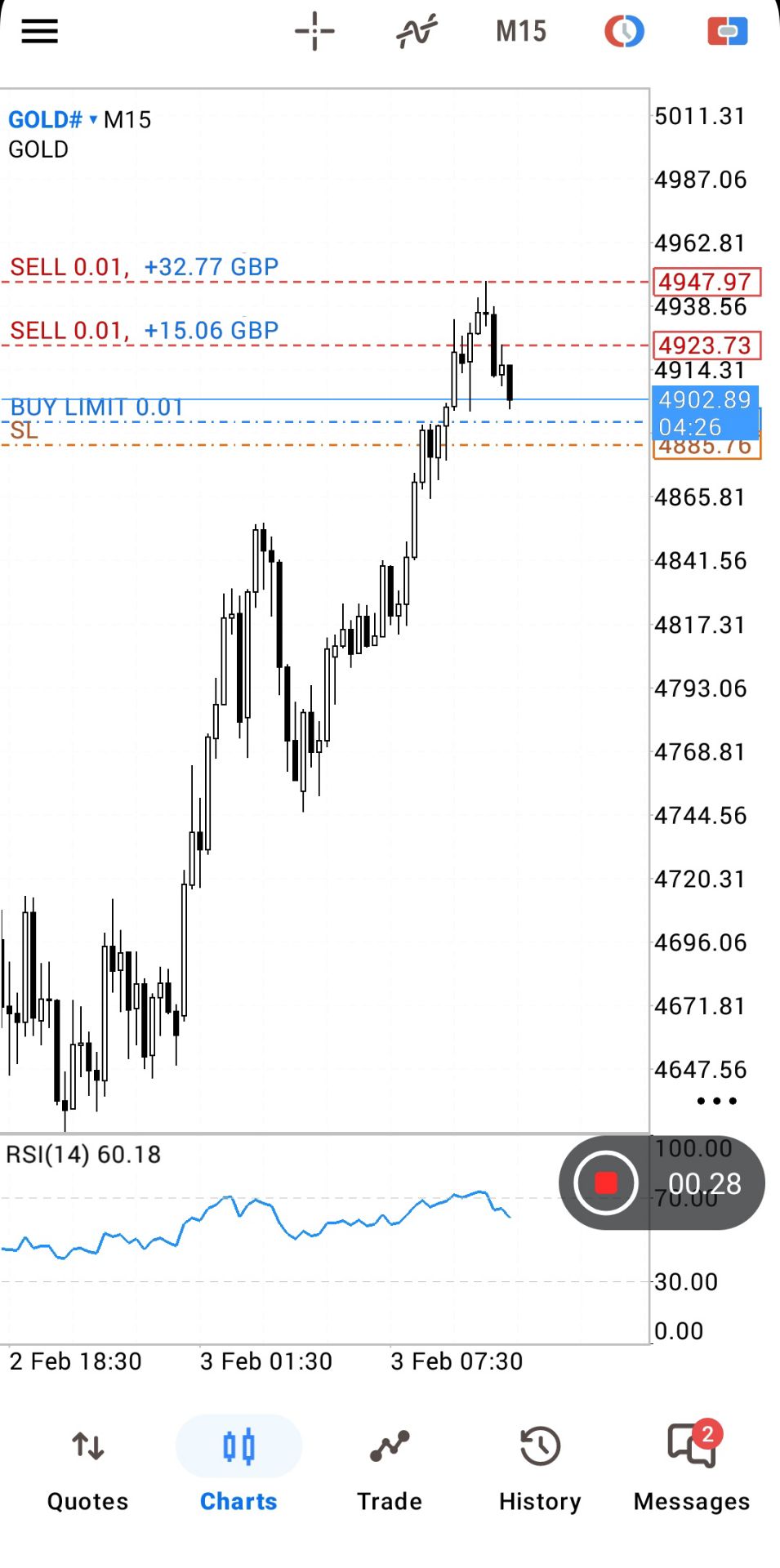The image size is (780, 1568).
Task: Open the indicators list
Action: coord(417,32)
